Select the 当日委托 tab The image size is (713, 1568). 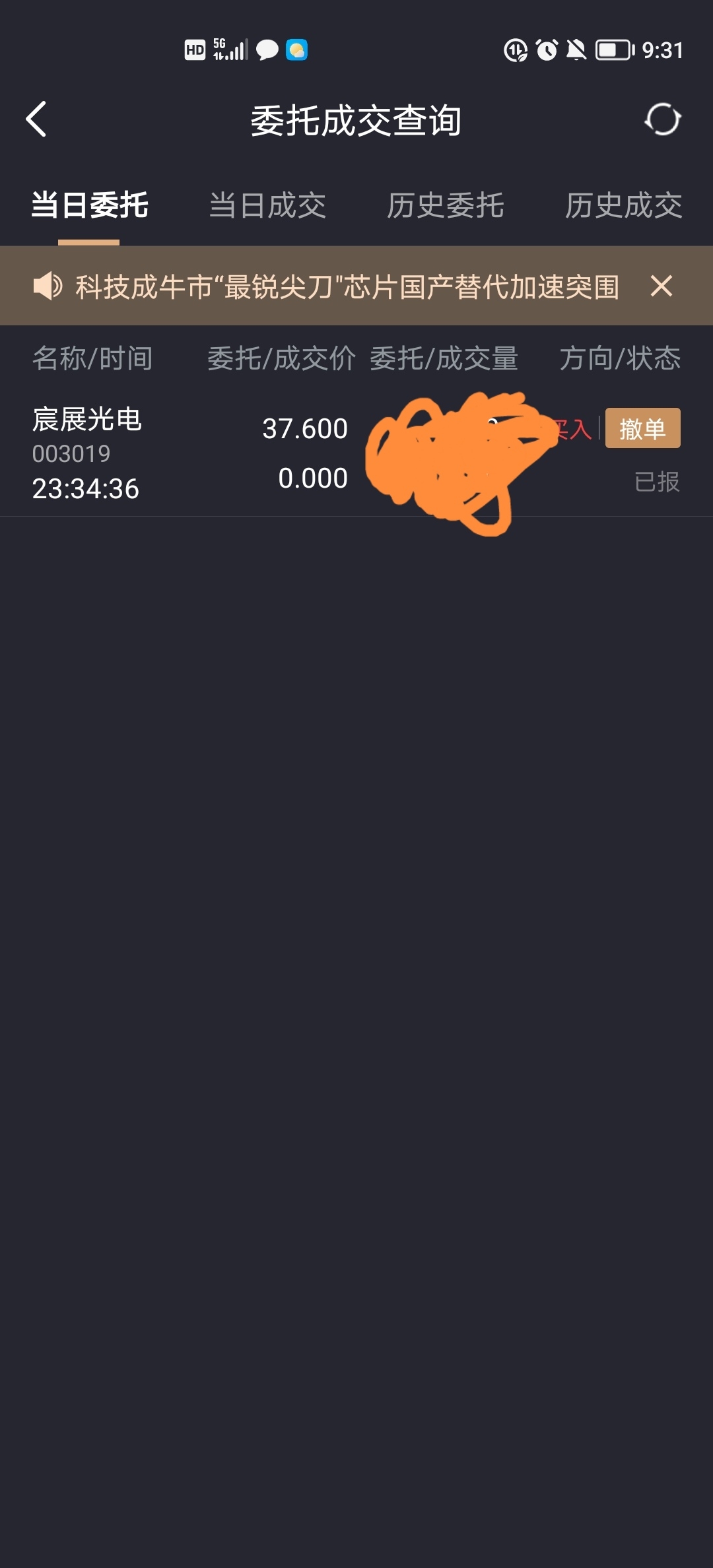[x=89, y=205]
